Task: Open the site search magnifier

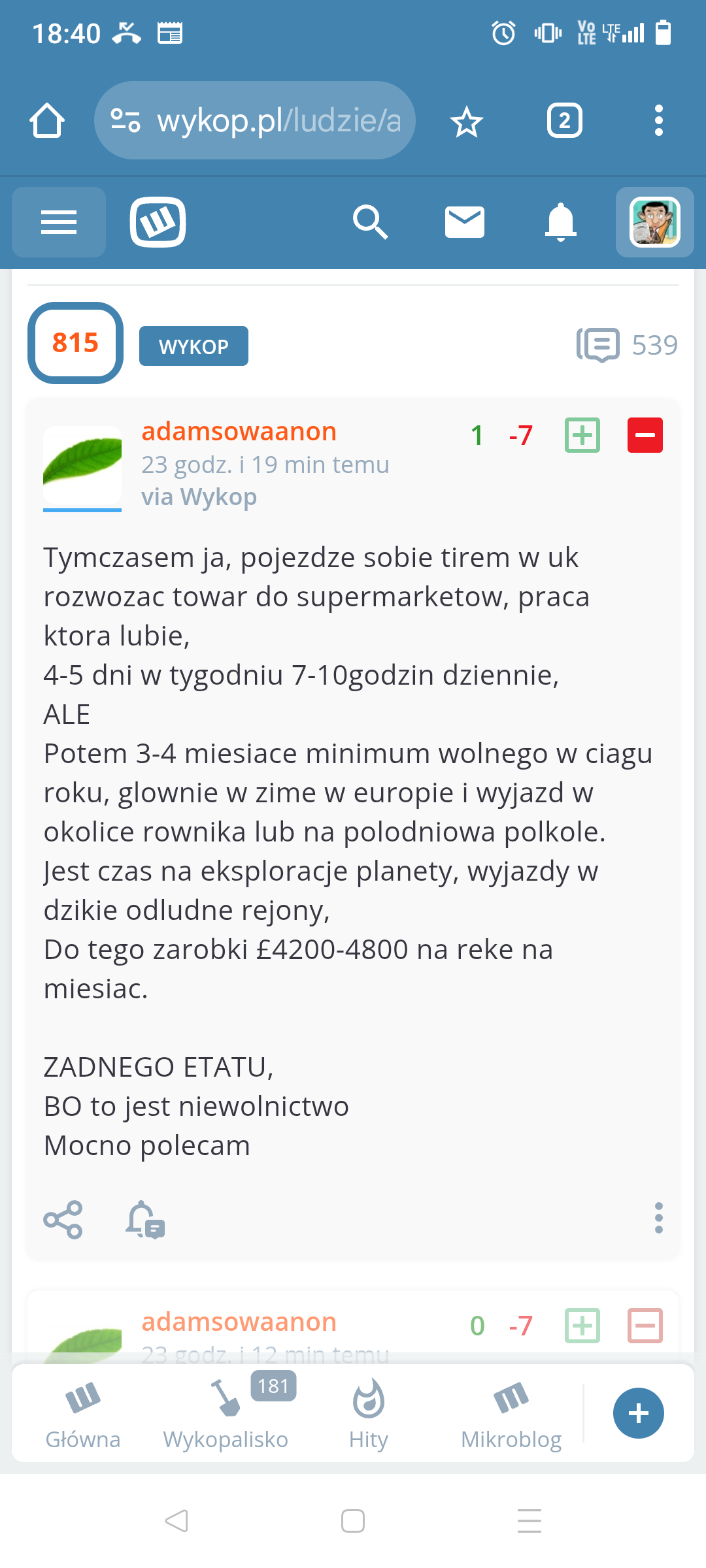Action: coord(370,222)
